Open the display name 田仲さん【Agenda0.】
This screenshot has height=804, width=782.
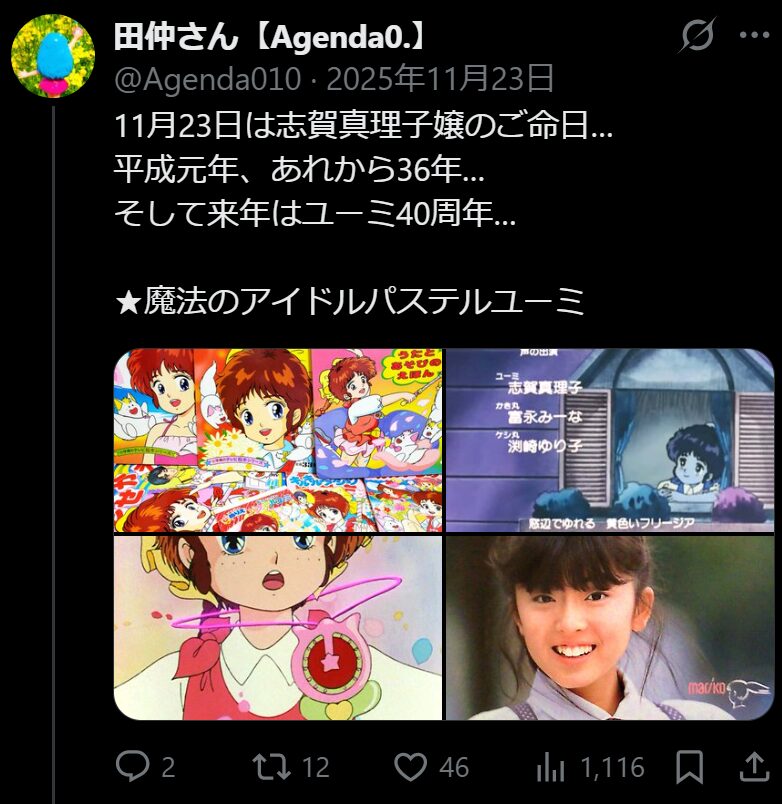click(270, 37)
